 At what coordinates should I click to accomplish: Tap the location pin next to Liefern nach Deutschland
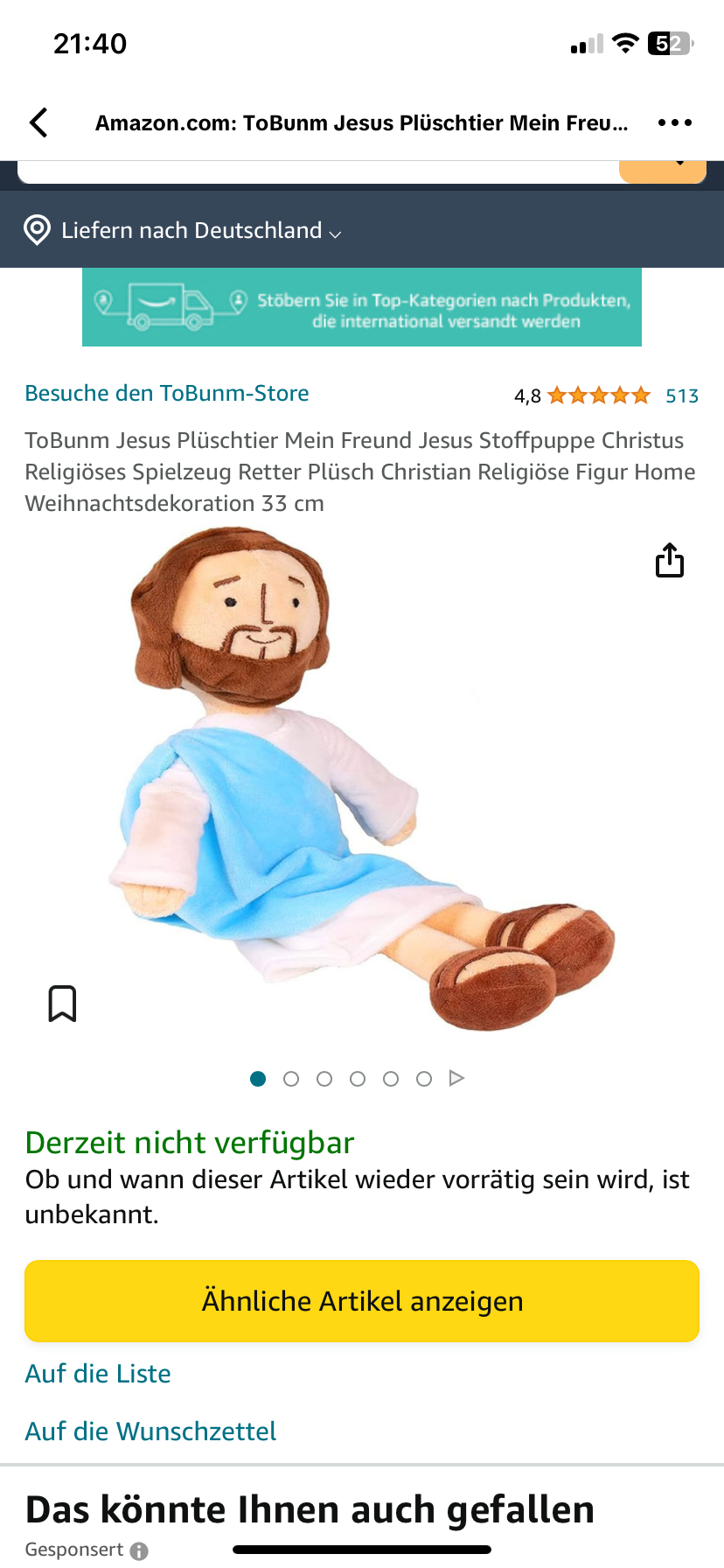pos(37,229)
